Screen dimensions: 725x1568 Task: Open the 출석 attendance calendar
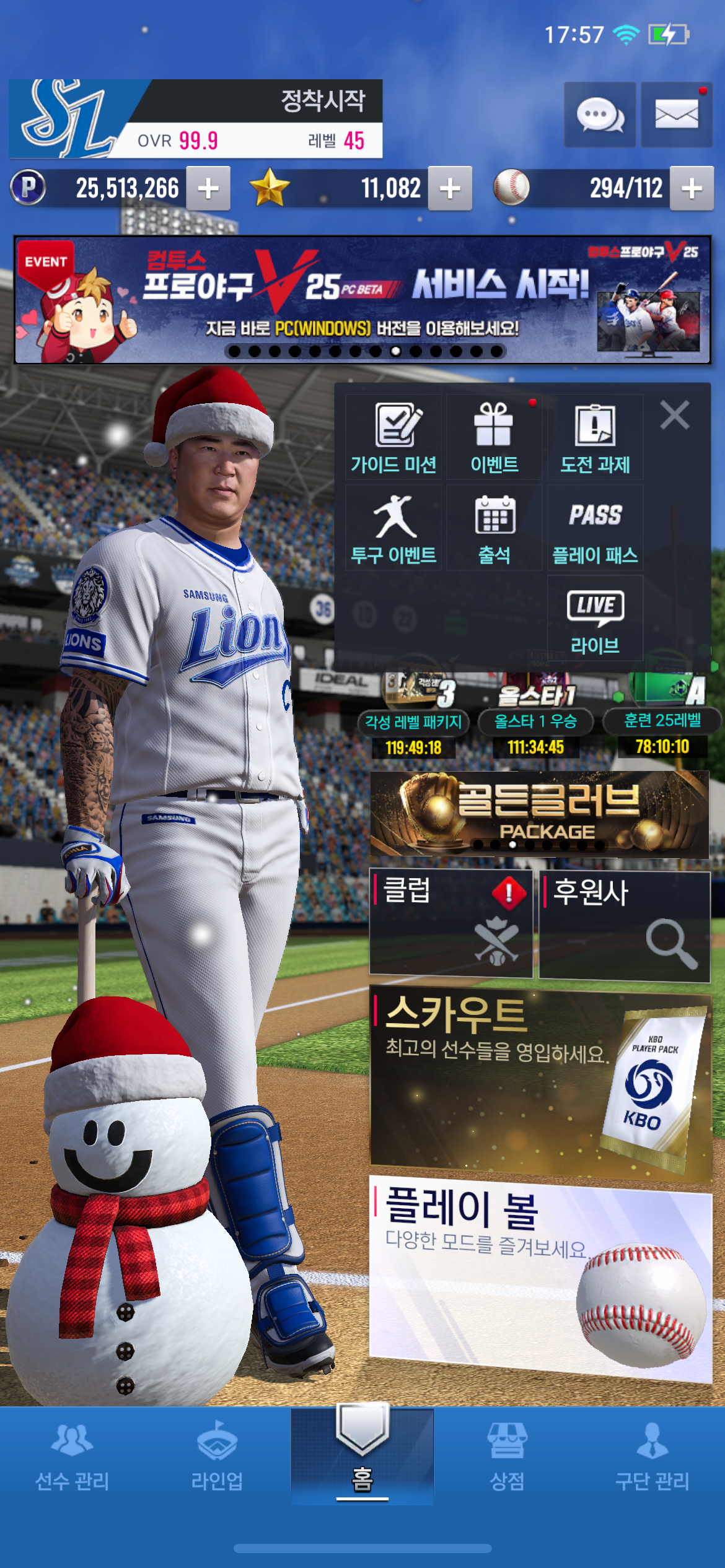tap(494, 528)
